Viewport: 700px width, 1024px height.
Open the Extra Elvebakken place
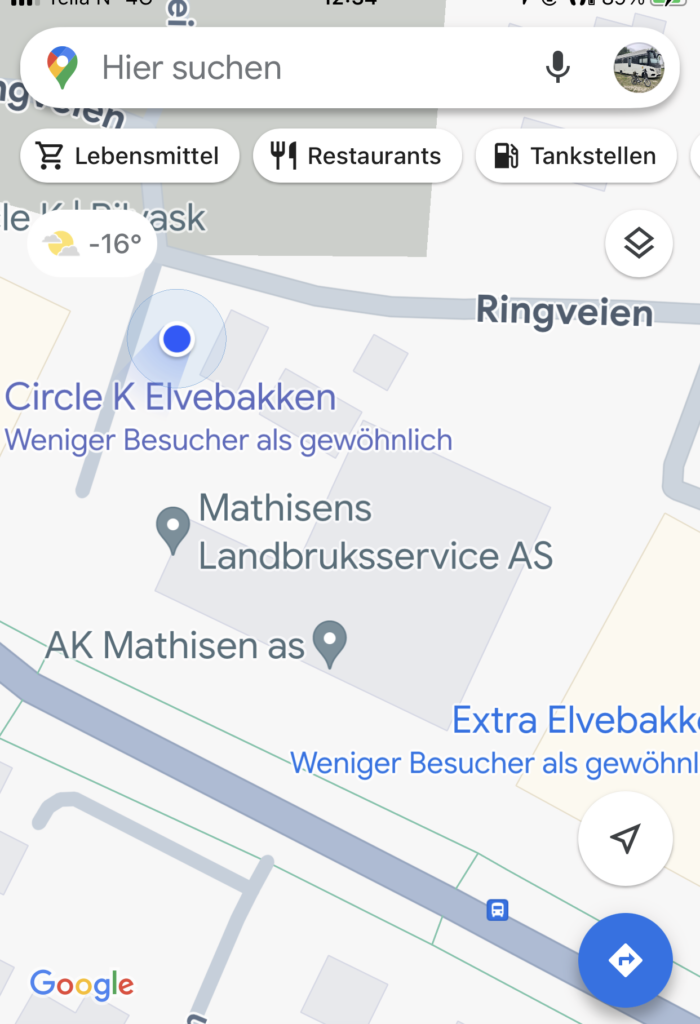click(575, 720)
